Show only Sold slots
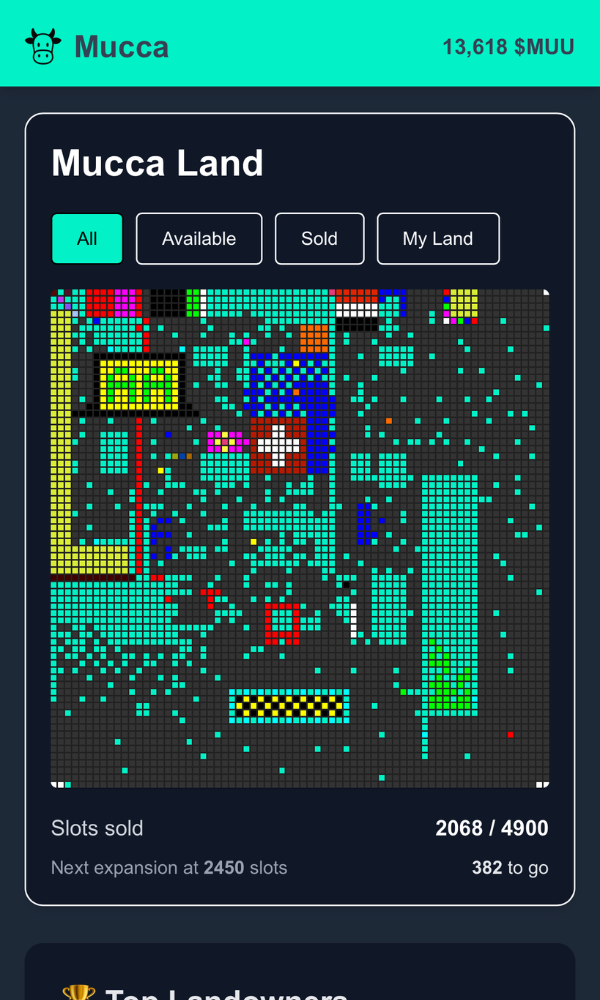The image size is (600, 1000). pyautogui.click(x=319, y=239)
